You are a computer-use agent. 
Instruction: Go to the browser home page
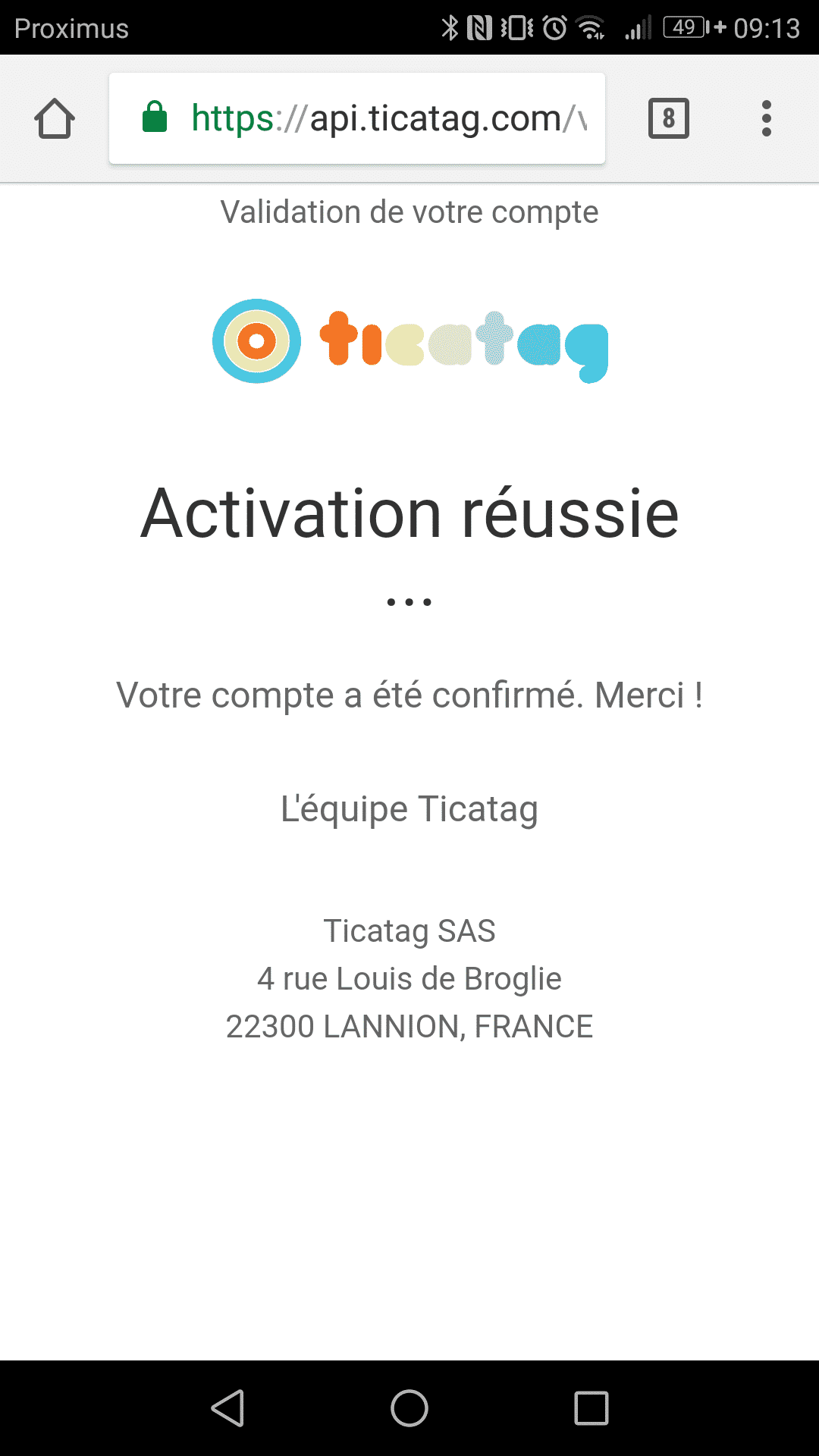(55, 118)
